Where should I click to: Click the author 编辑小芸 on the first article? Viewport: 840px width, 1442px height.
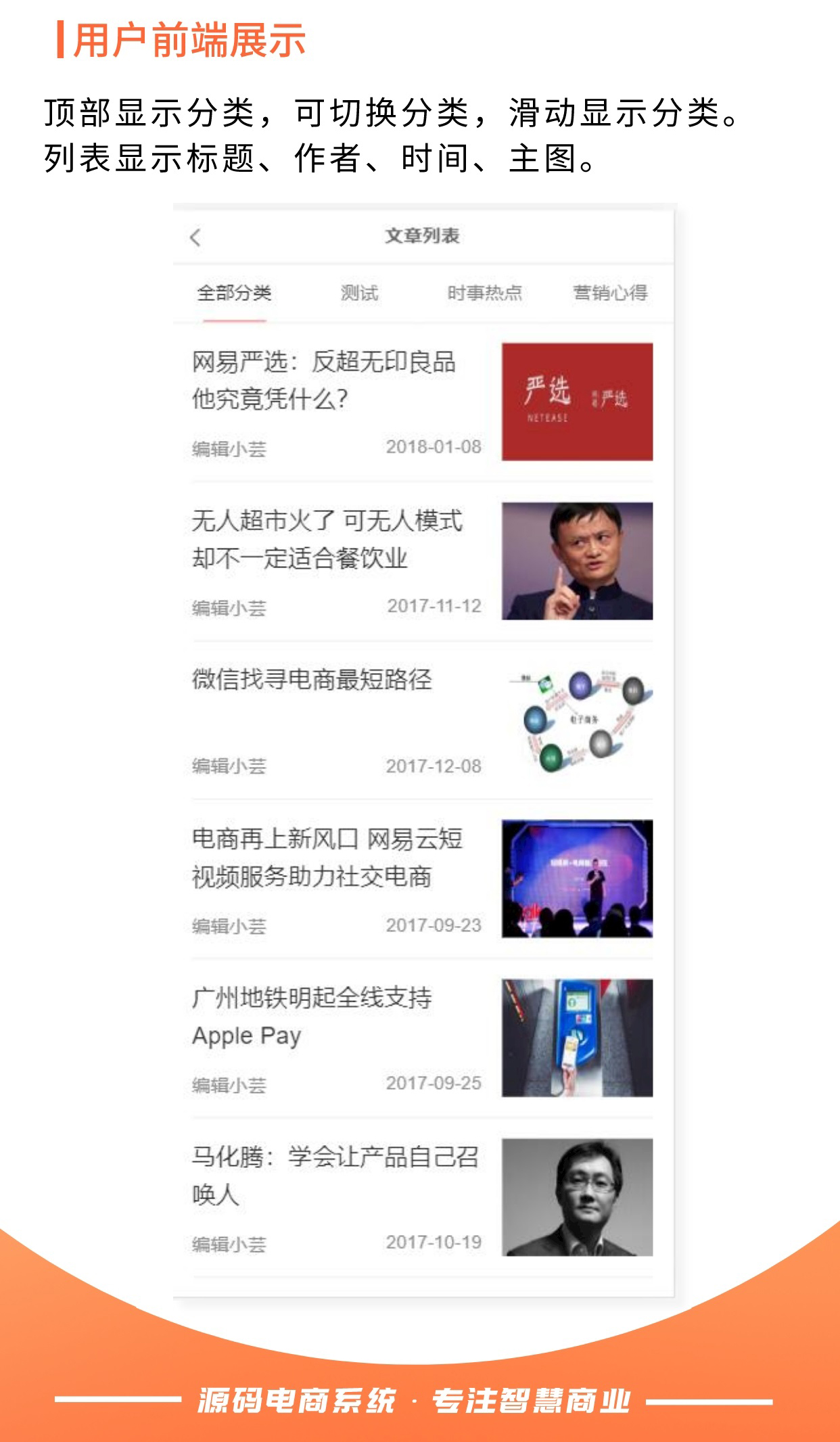(230, 448)
